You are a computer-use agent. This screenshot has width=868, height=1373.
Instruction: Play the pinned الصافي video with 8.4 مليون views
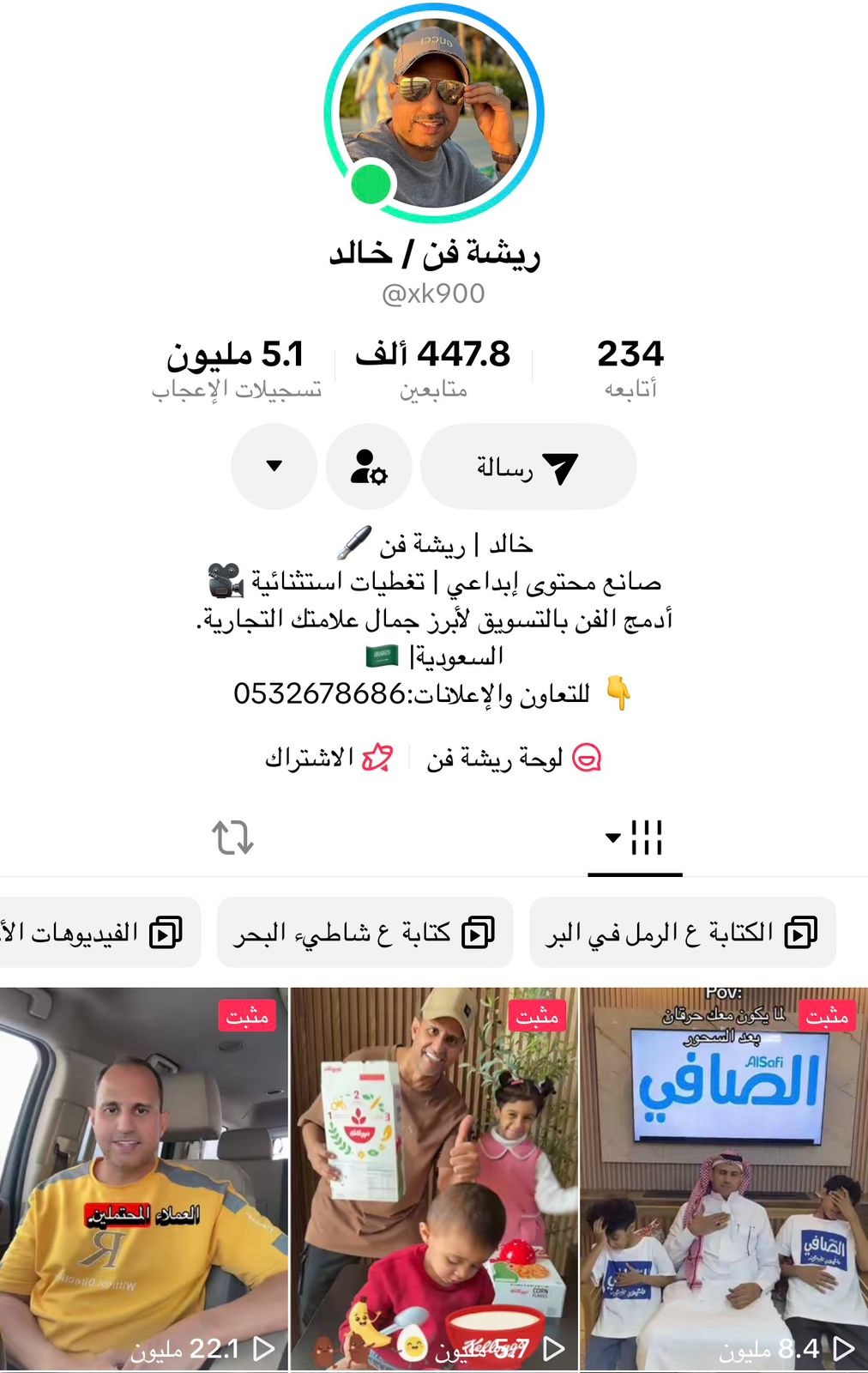[x=724, y=1177]
